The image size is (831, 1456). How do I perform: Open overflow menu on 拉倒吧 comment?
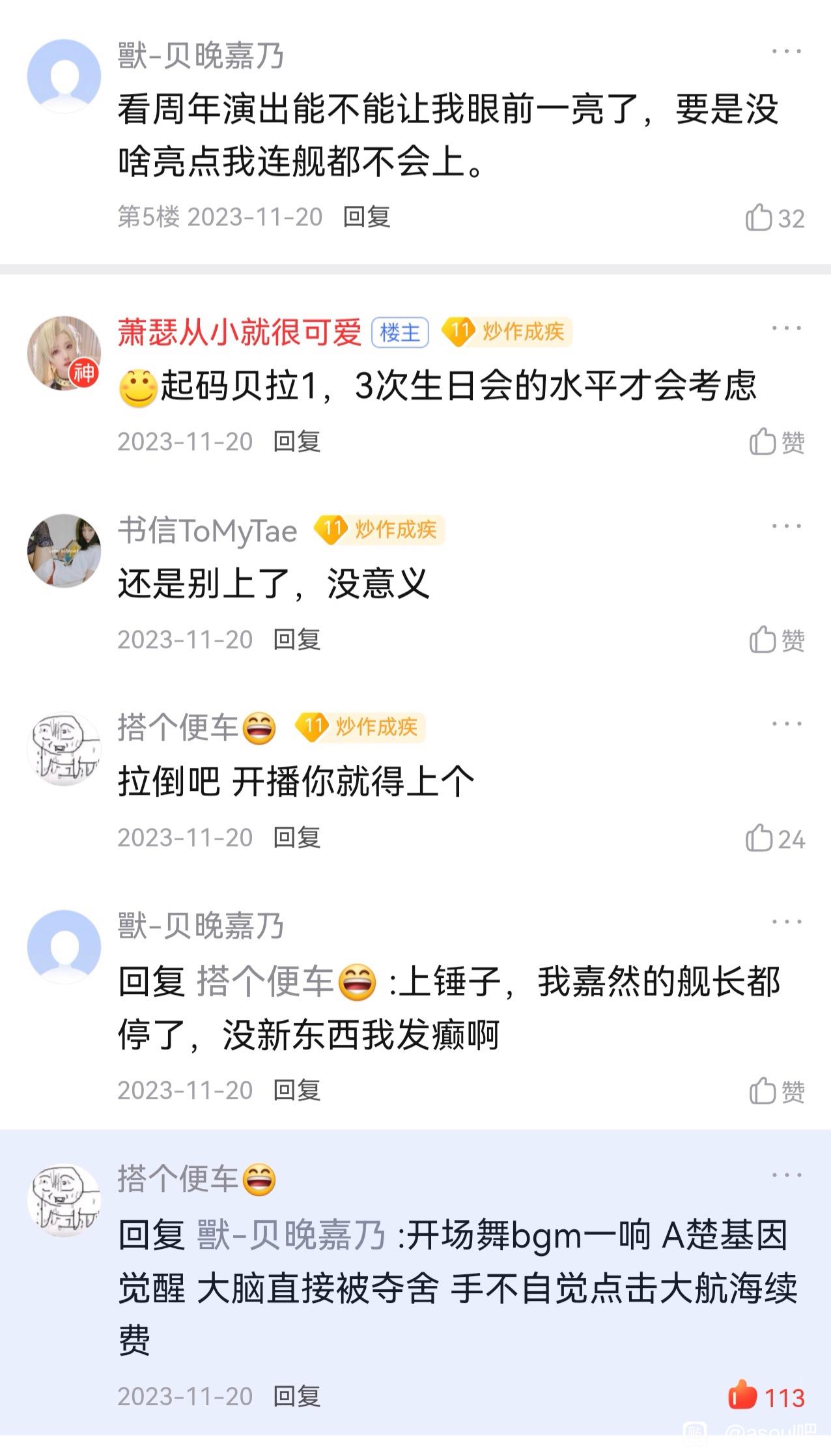tap(786, 724)
